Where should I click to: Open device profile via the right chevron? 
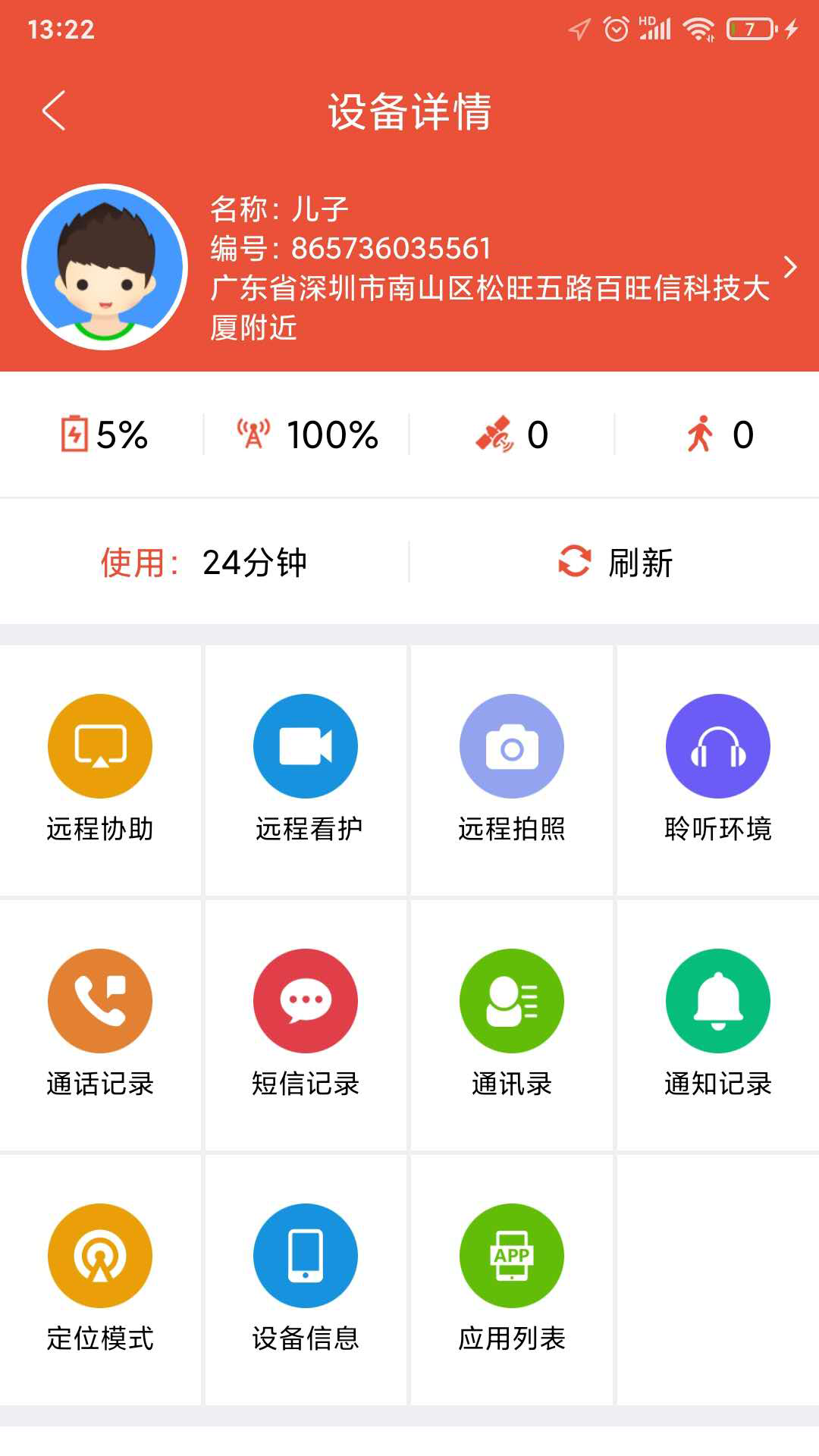click(789, 267)
